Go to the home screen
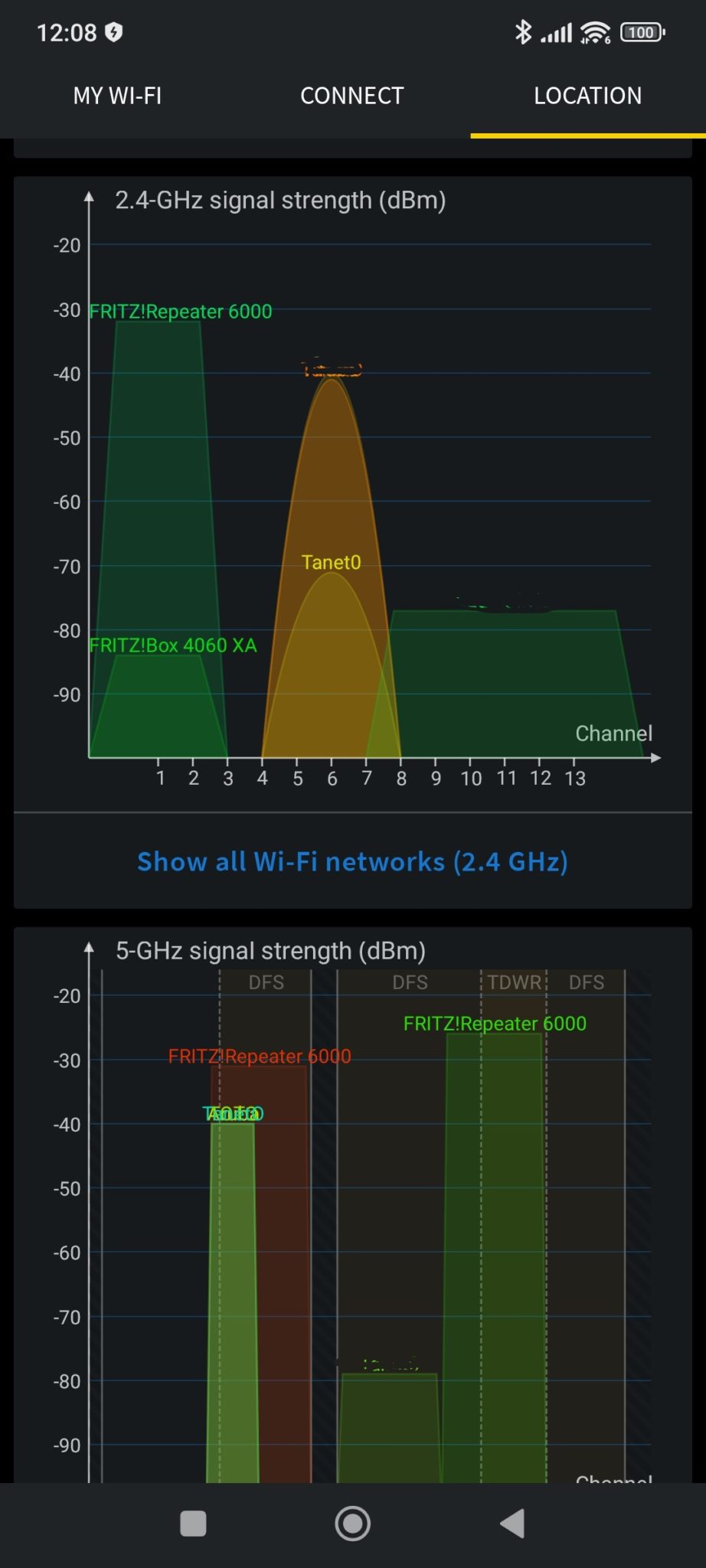Image resolution: width=706 pixels, height=1568 pixels. [x=353, y=1523]
